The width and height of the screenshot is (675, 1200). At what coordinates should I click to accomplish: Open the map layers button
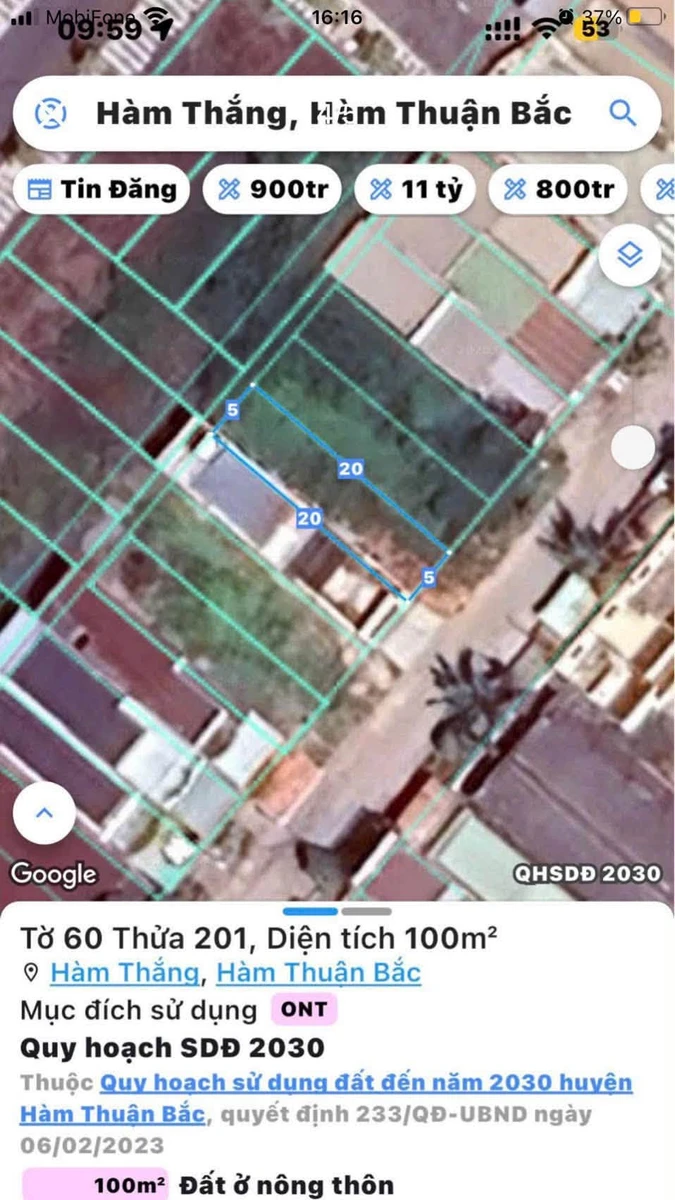tap(629, 256)
